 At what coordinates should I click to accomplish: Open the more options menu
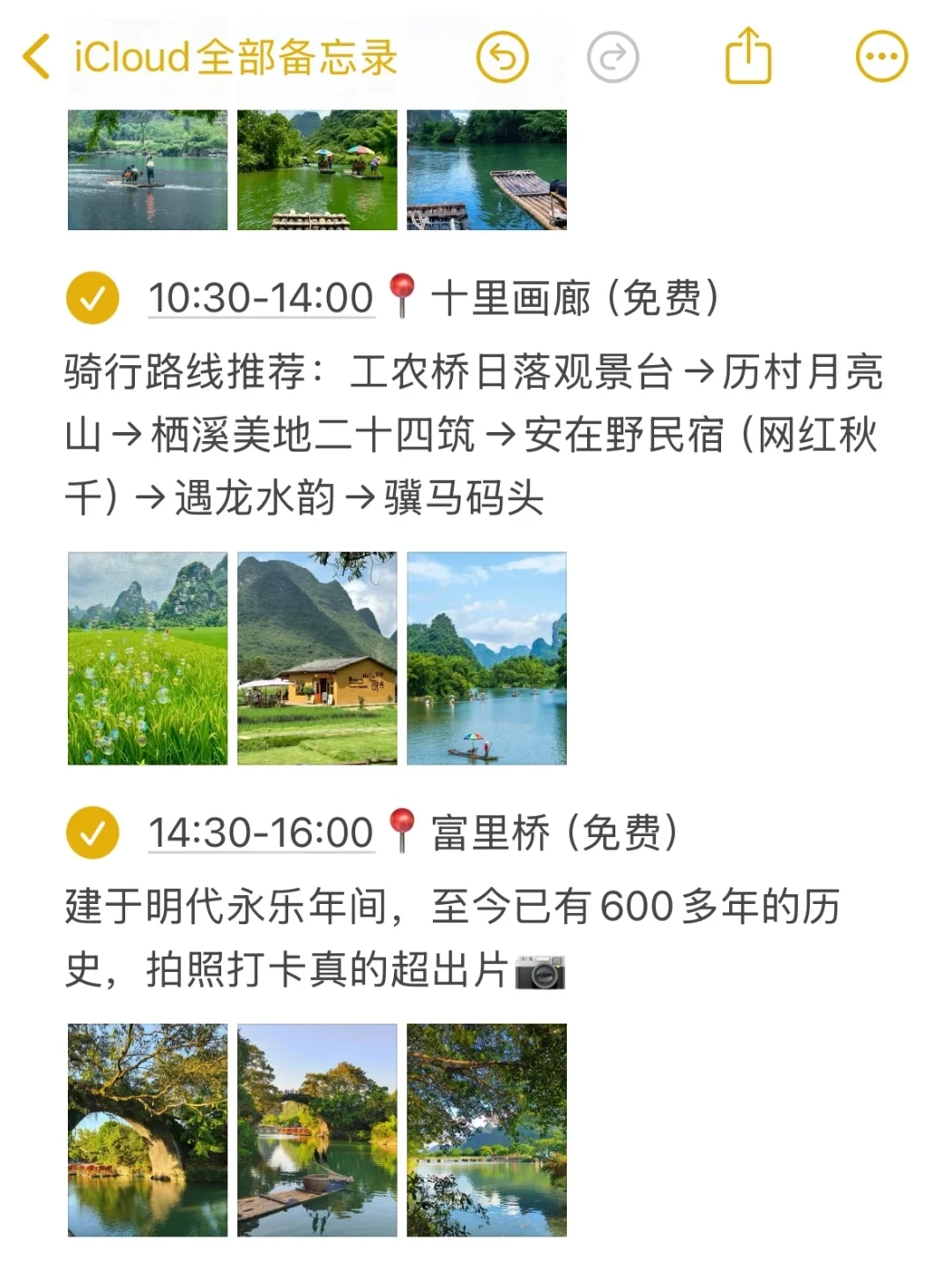pyautogui.click(x=881, y=57)
